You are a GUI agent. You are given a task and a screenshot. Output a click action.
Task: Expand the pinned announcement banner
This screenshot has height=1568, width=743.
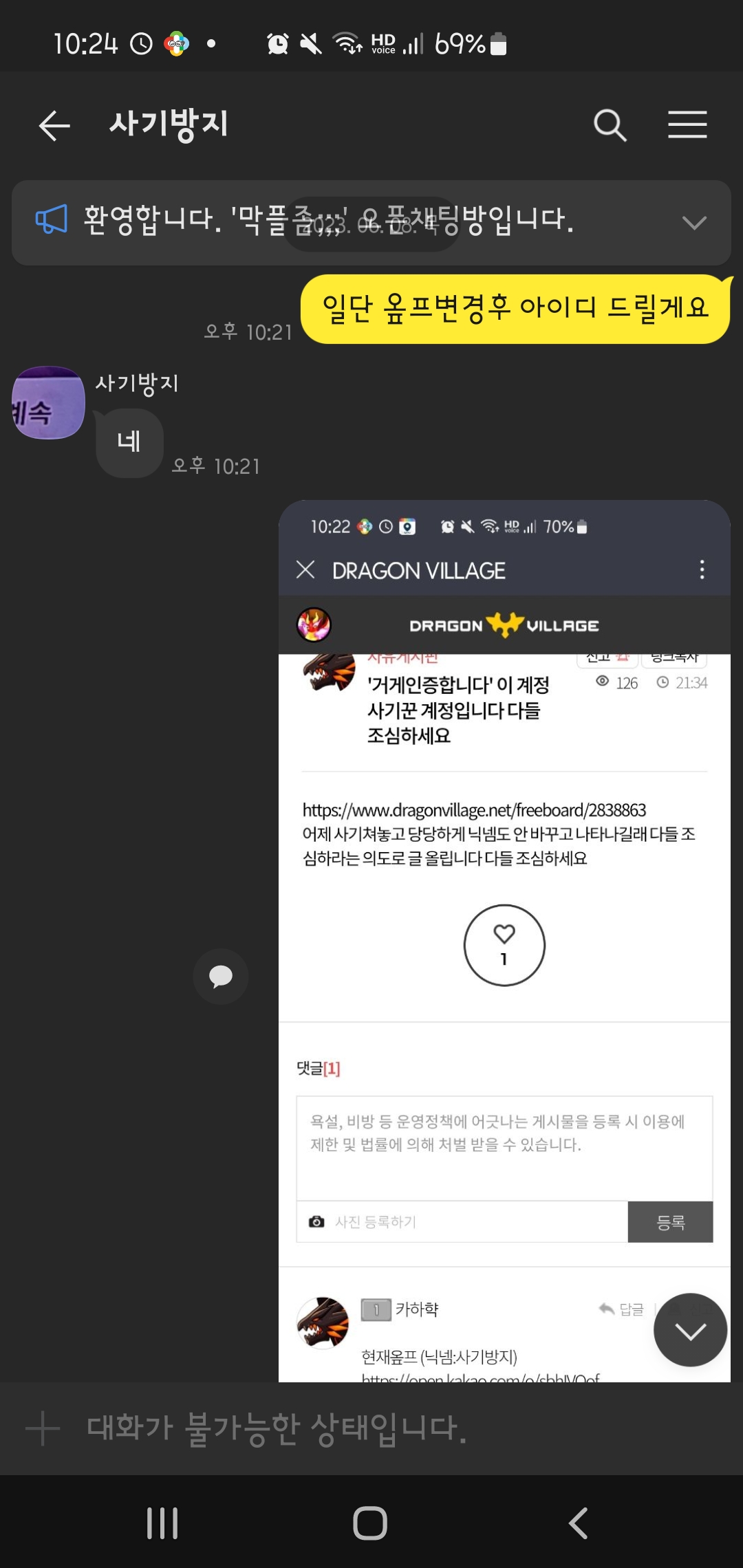[x=693, y=223]
